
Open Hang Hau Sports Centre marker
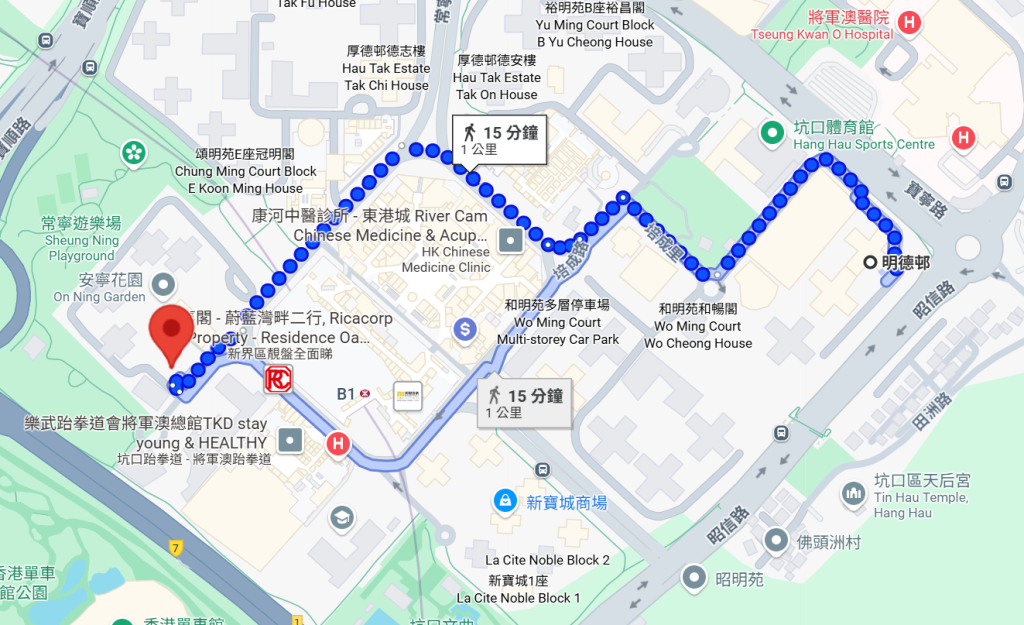(772, 131)
